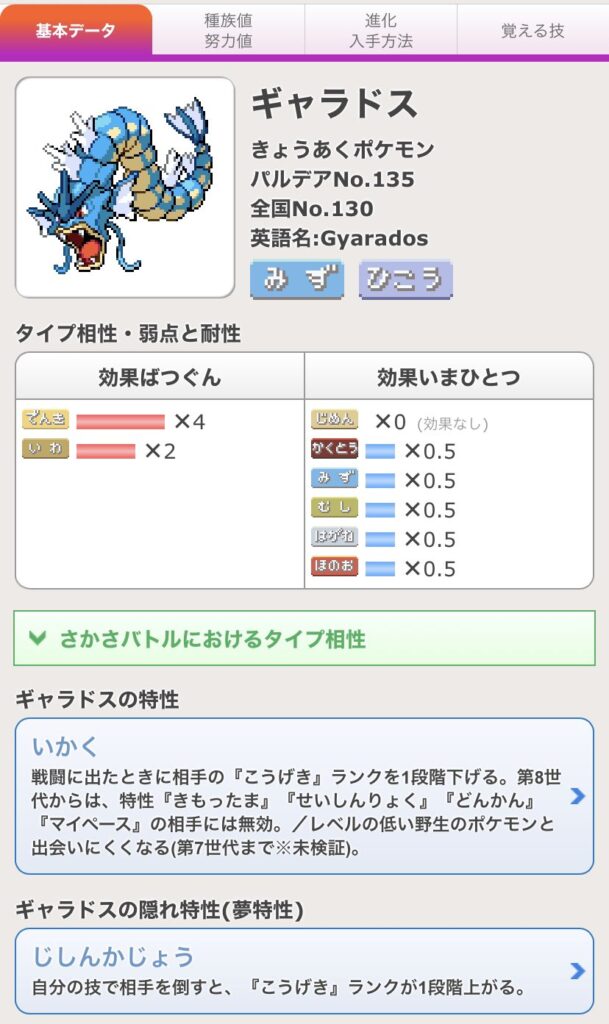Image resolution: width=609 pixels, height=1024 pixels.
Task: Open the 進化 入手方法 tab
Action: point(381,30)
